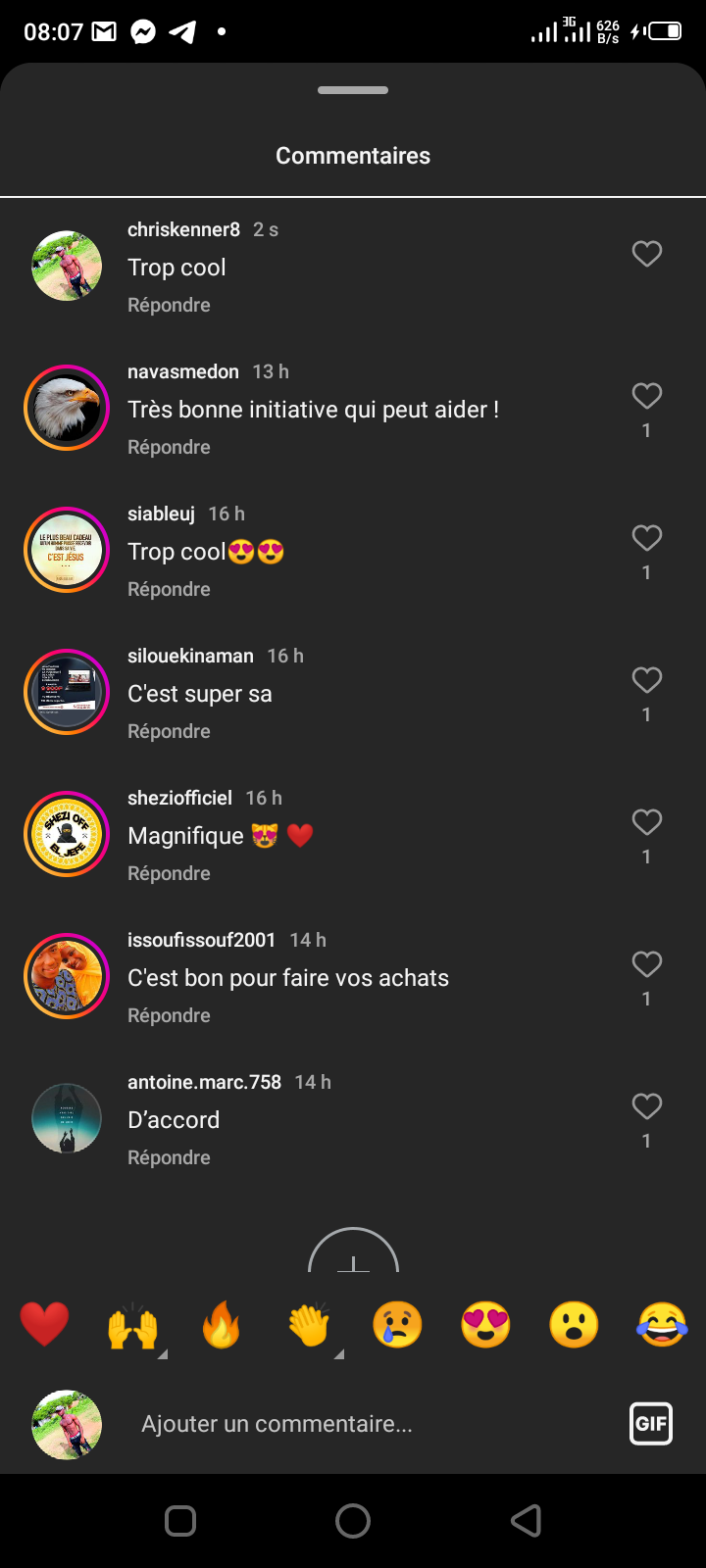
Task: Reply to chriskenner8's comment
Action: (x=169, y=305)
